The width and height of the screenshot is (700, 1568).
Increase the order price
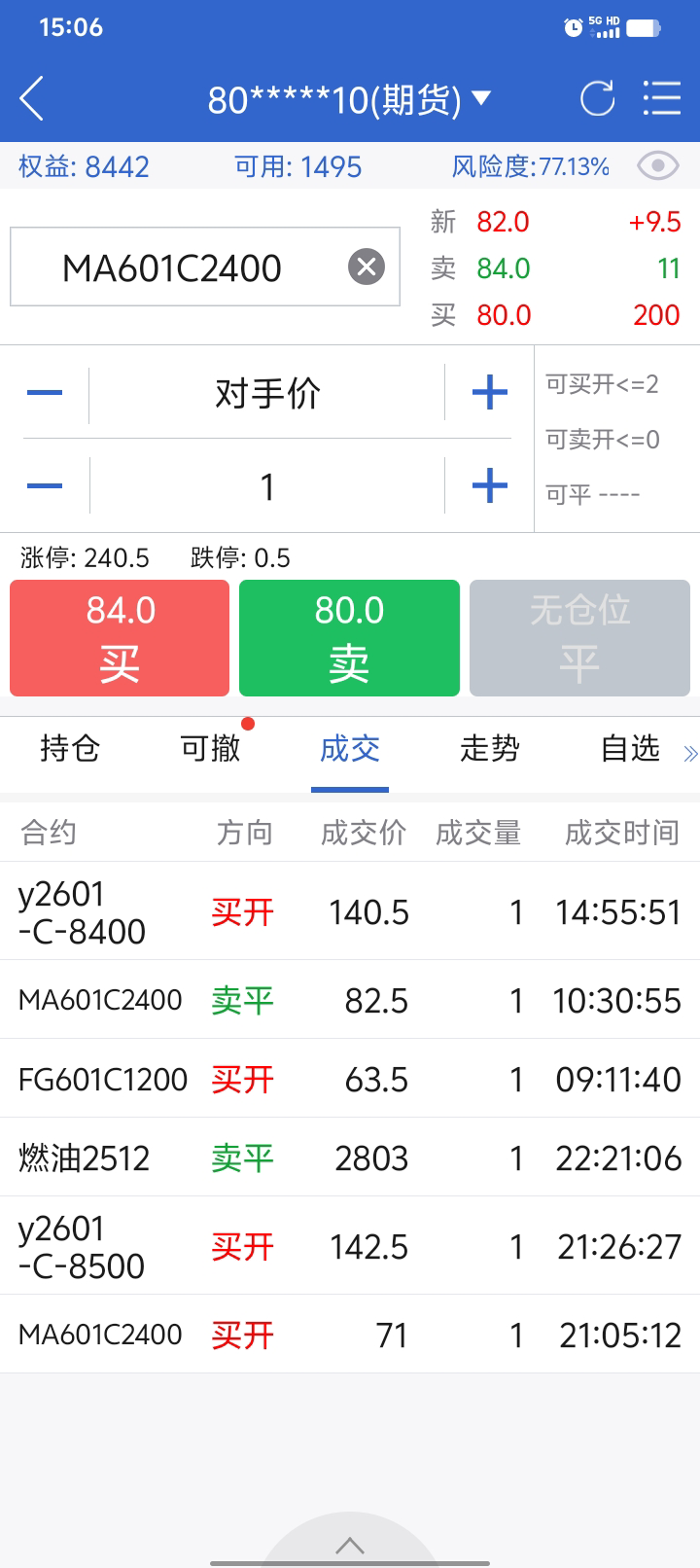click(489, 393)
